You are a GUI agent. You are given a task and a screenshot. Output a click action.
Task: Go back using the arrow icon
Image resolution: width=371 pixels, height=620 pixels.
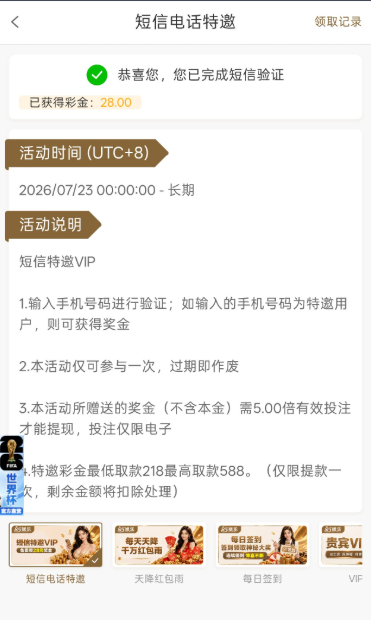click(x=15, y=22)
